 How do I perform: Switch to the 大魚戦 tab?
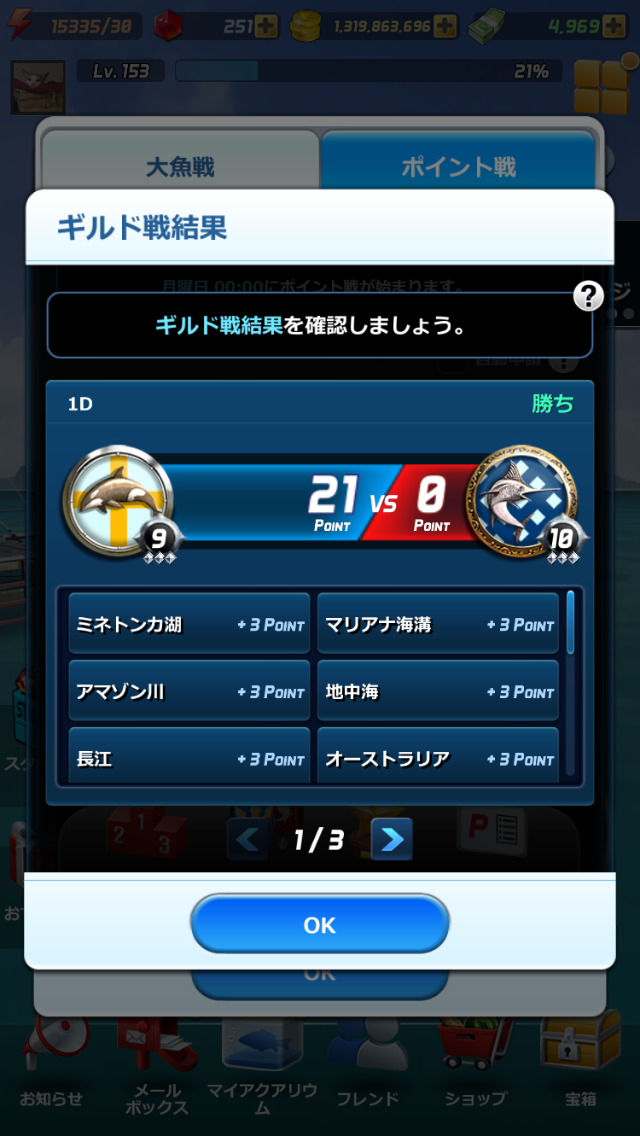(180, 166)
